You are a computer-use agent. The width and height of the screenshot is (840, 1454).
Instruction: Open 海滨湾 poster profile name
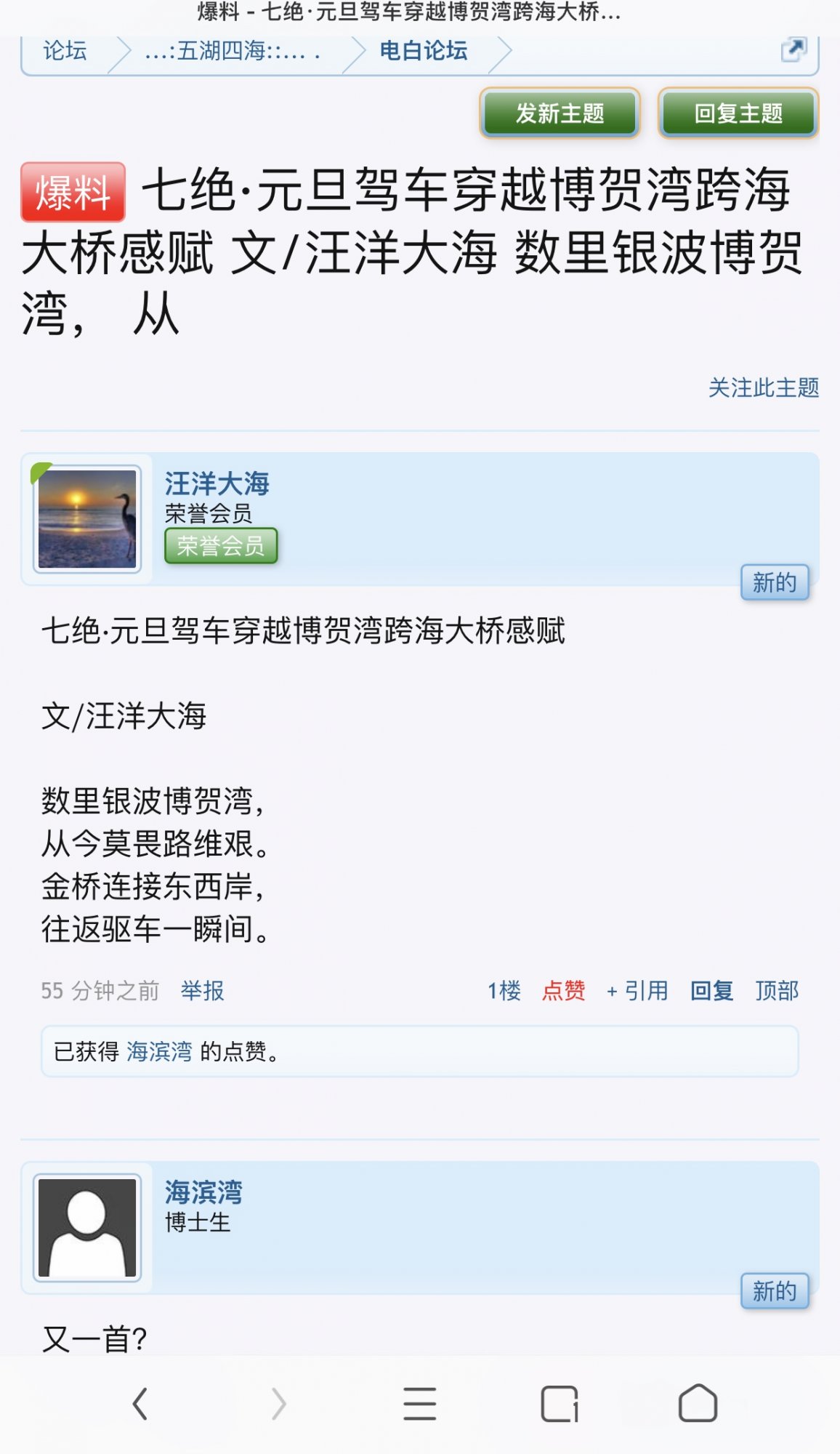click(203, 1192)
